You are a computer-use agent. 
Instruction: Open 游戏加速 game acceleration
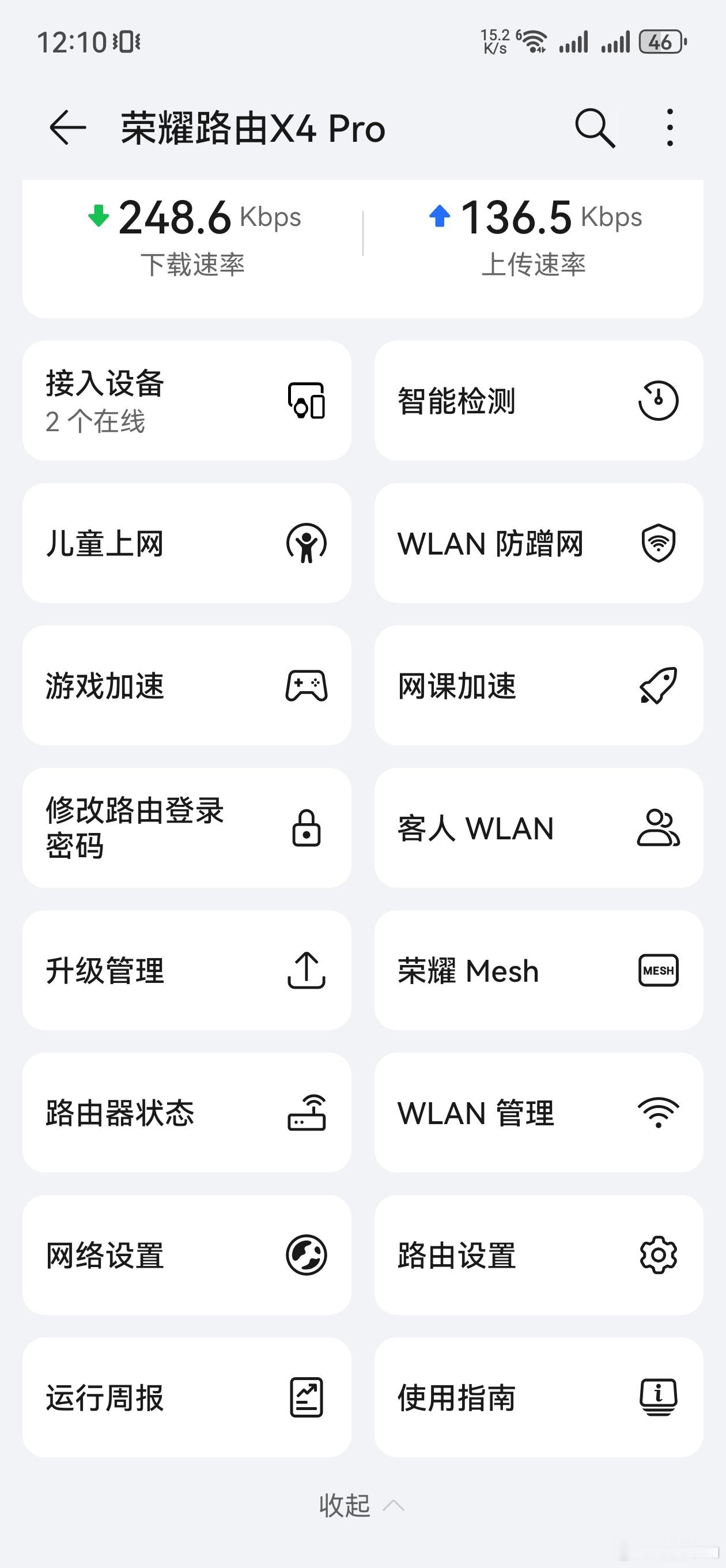[187, 685]
